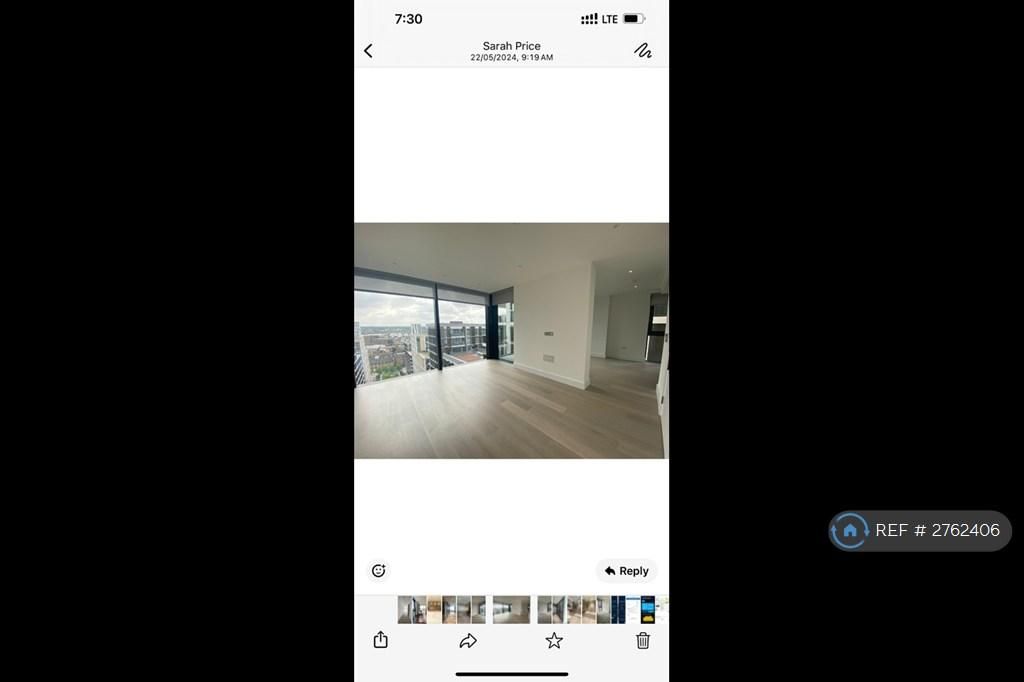The image size is (1024, 682).
Task: Open the markup scribble tool
Action: [x=643, y=51]
